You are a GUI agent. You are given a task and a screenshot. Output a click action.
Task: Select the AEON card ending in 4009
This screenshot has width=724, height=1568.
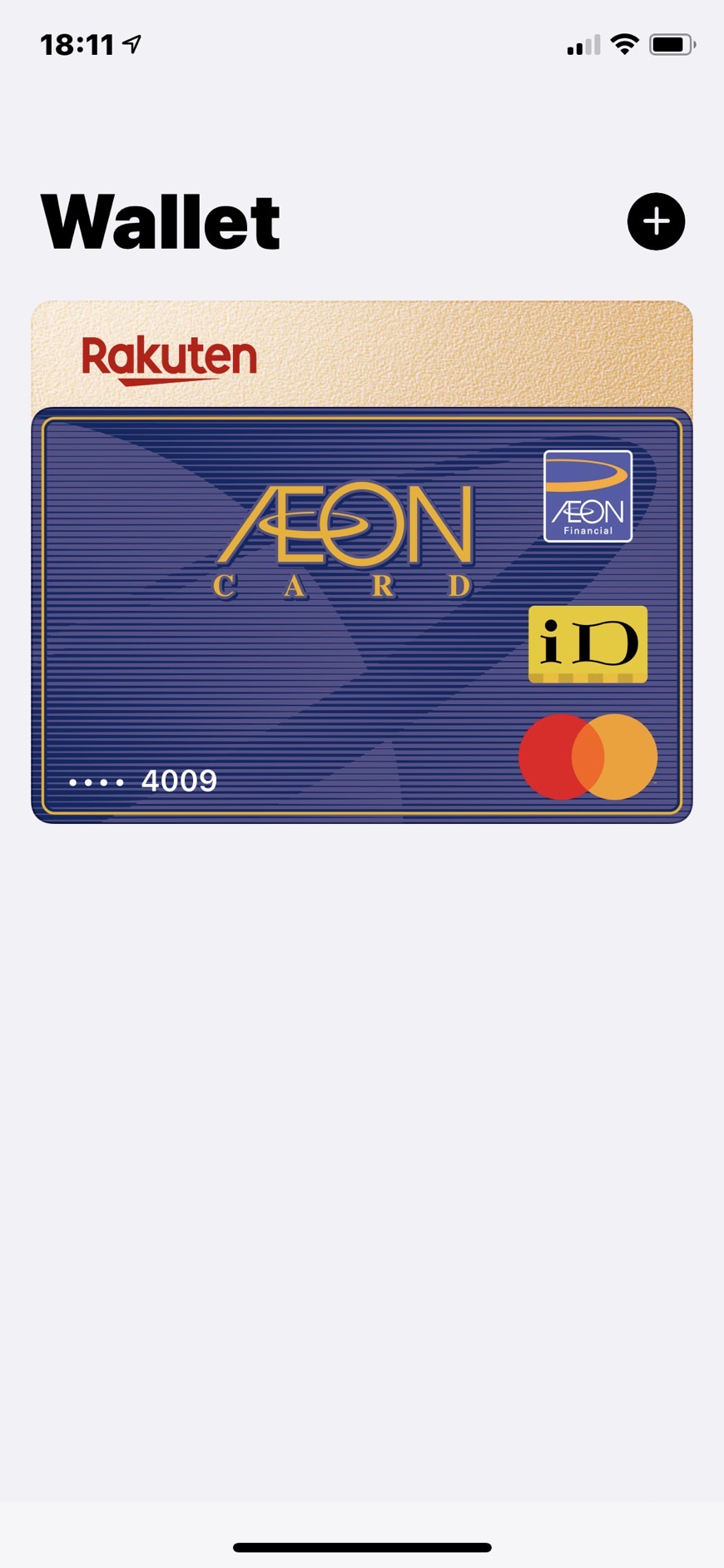pos(362,615)
